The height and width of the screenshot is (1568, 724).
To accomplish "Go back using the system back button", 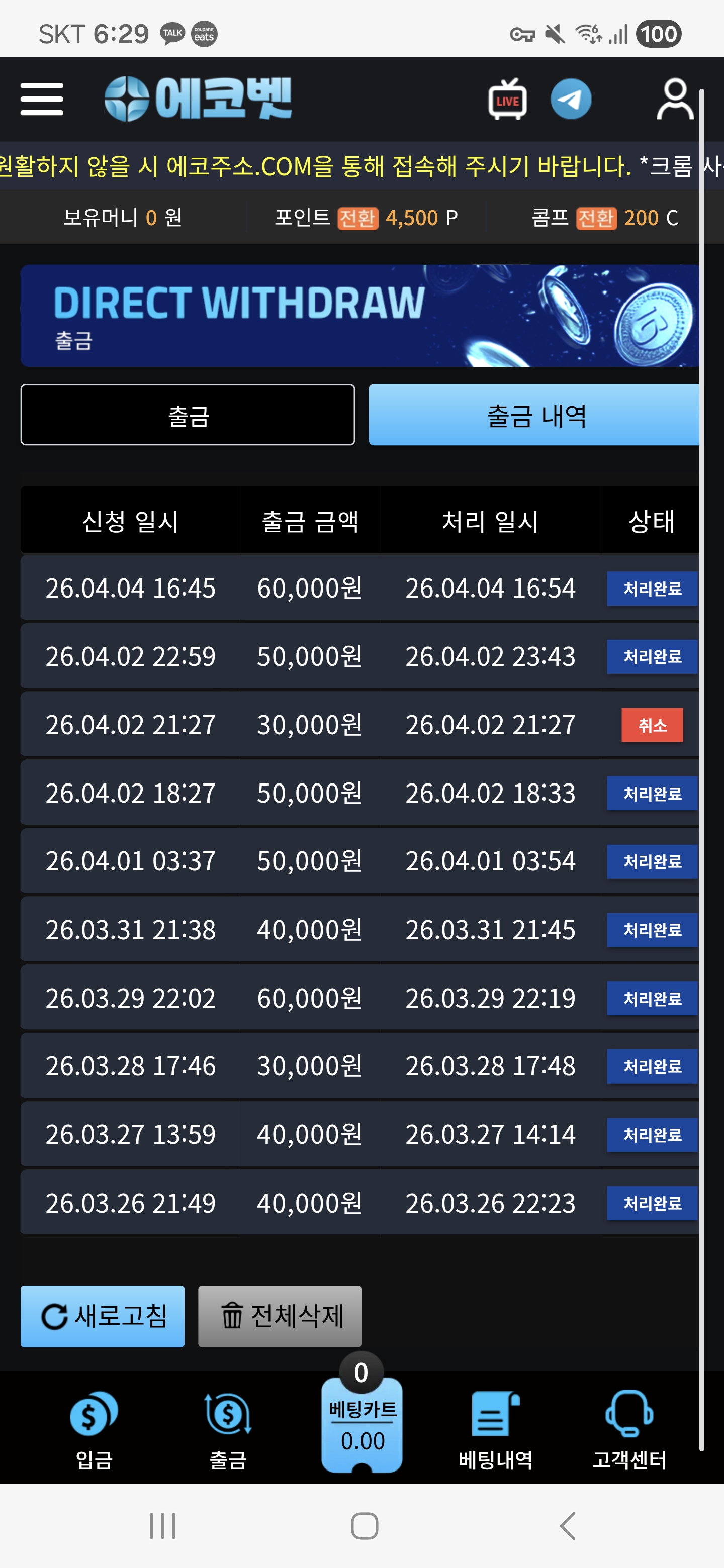I will 568,1526.
